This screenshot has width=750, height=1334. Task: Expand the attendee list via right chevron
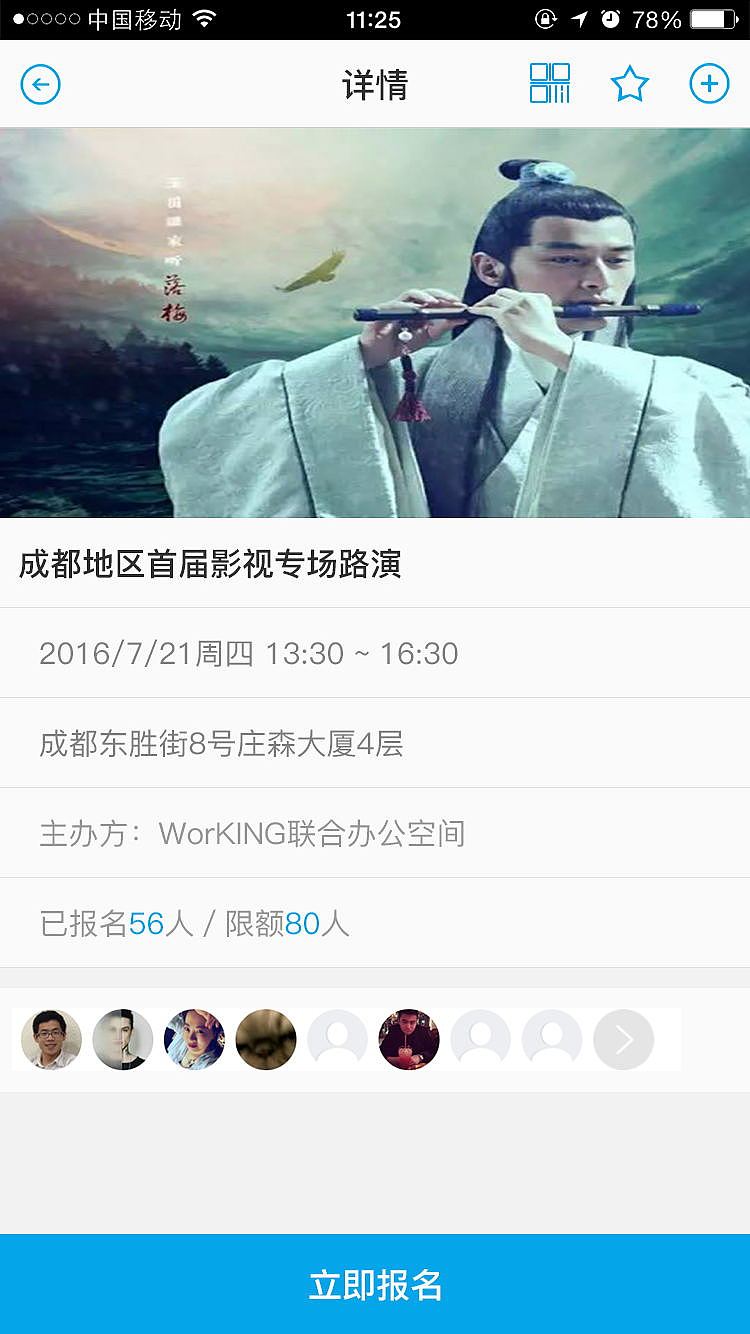[623, 1040]
